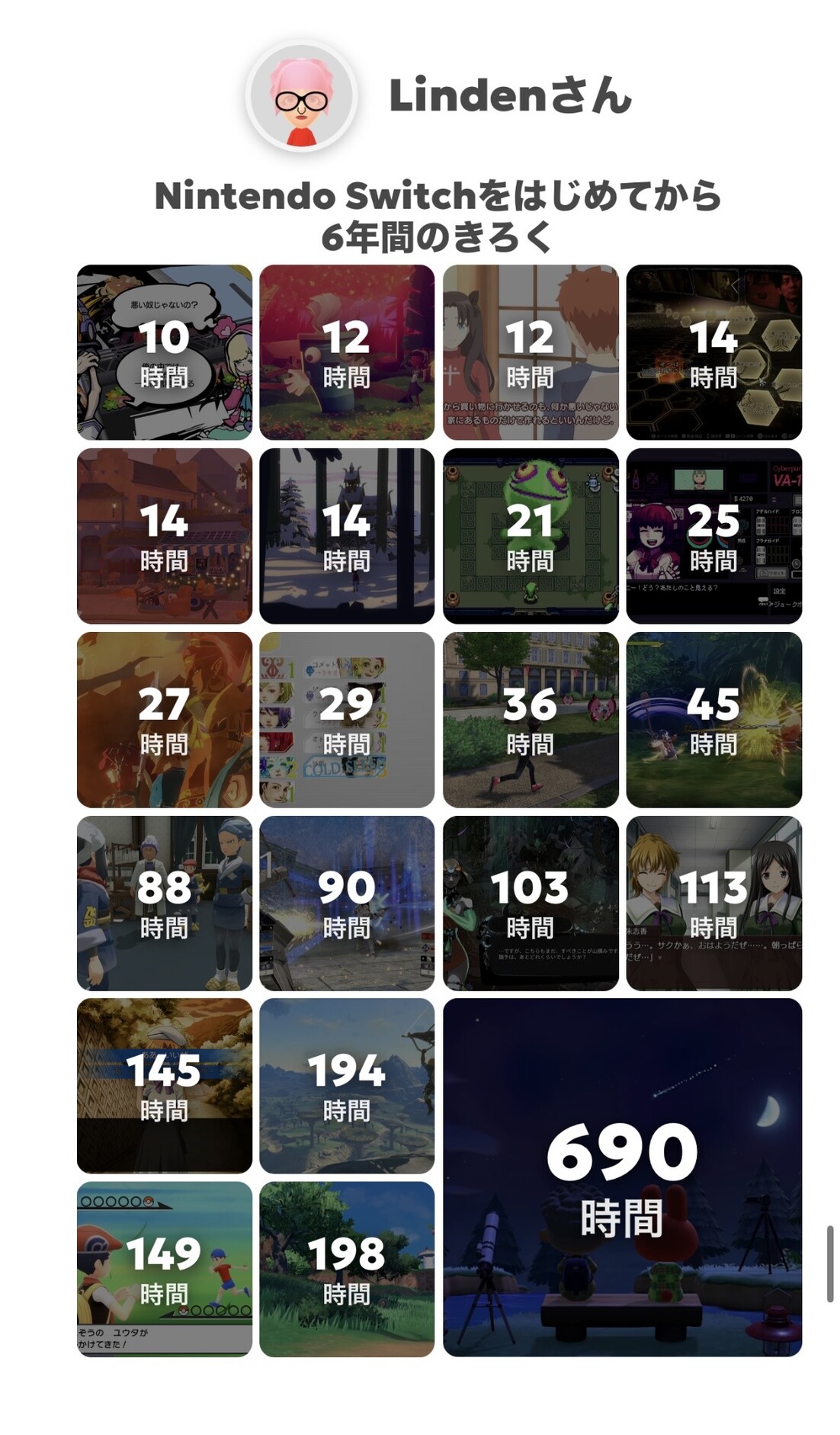840x1435 pixels.
Task: Tap the 25時間 VA-11 tile
Action: pyautogui.click(x=713, y=535)
